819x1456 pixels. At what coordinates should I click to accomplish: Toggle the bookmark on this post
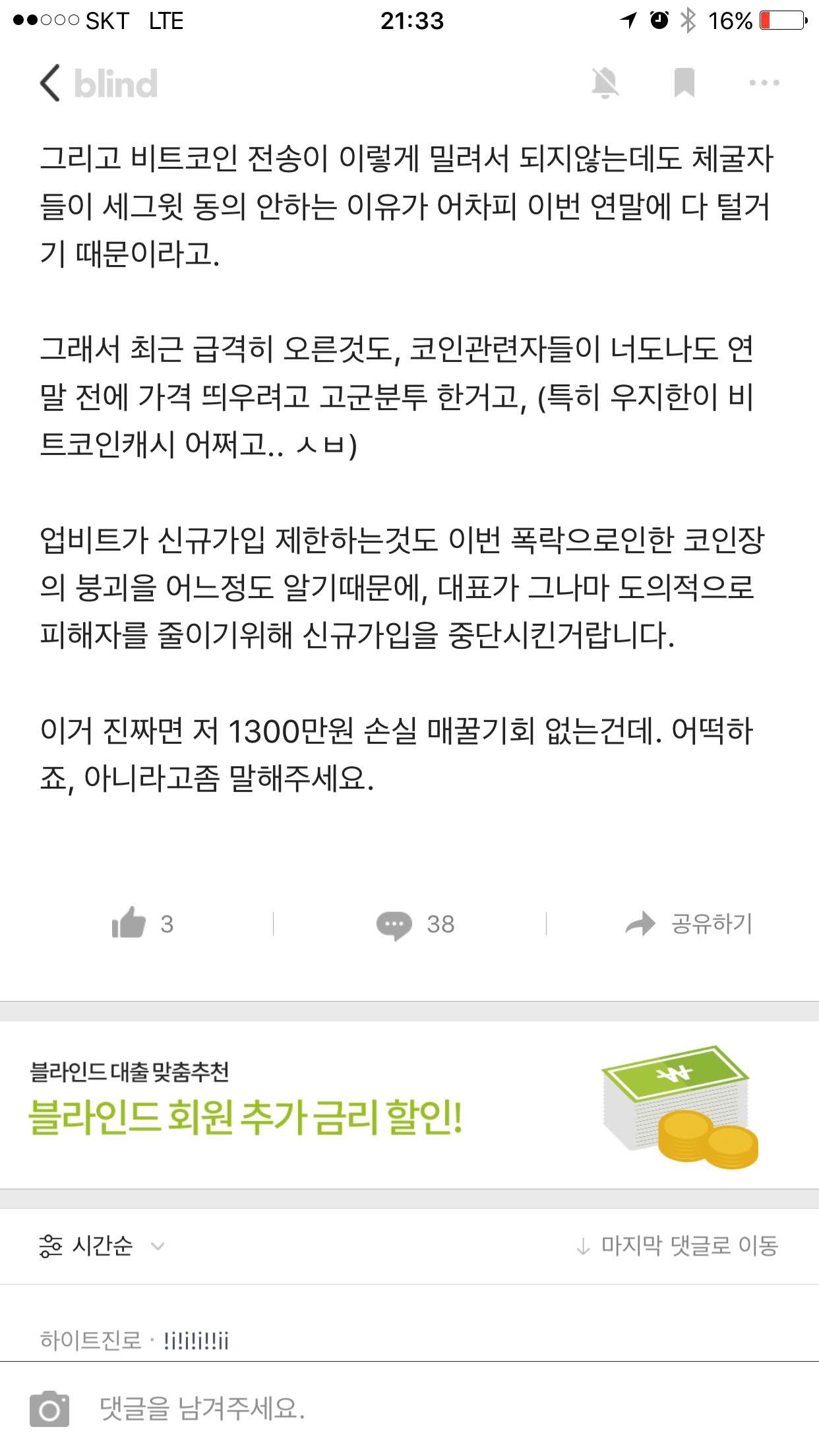pos(684,82)
